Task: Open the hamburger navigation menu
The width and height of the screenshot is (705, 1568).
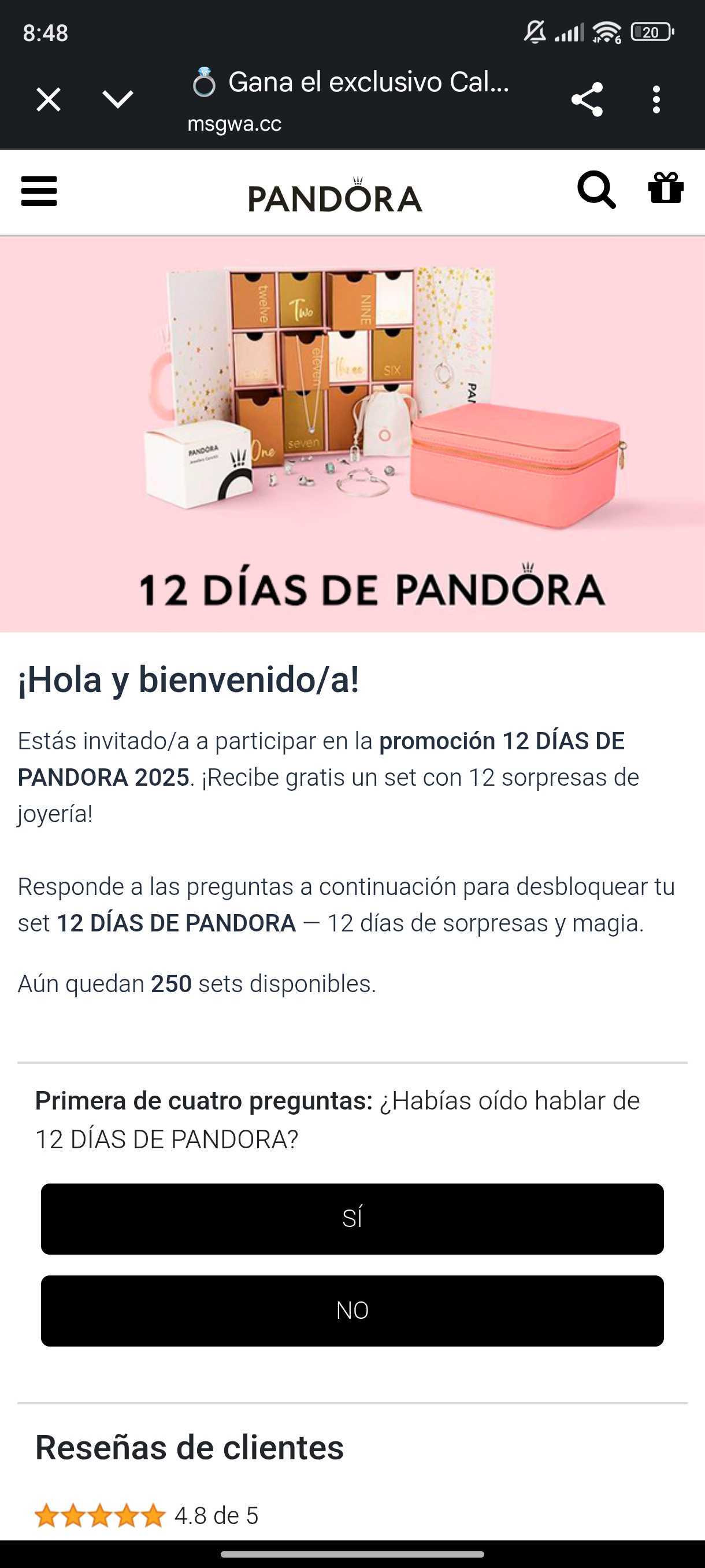Action: point(38,192)
